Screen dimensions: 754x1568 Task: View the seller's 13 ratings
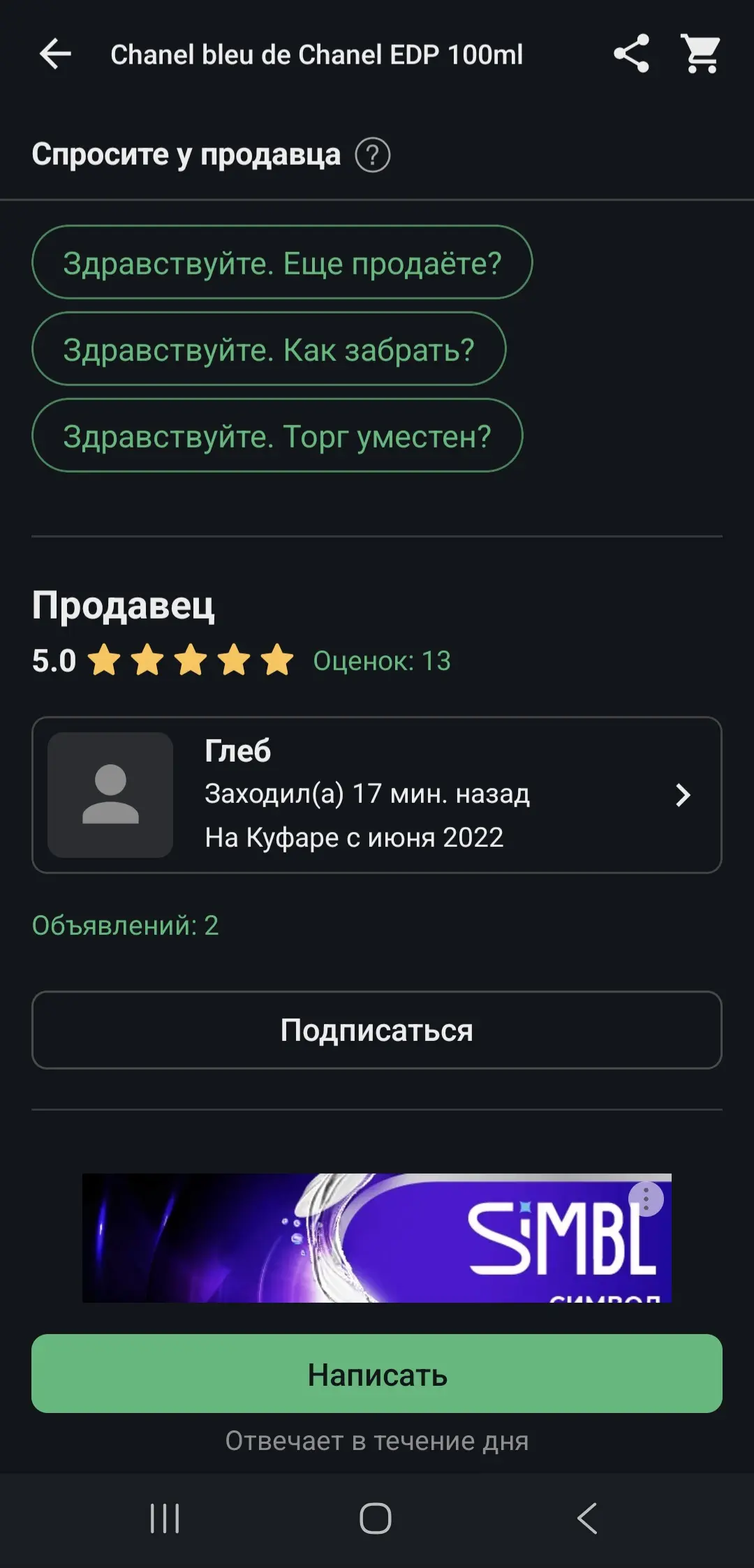(x=382, y=660)
